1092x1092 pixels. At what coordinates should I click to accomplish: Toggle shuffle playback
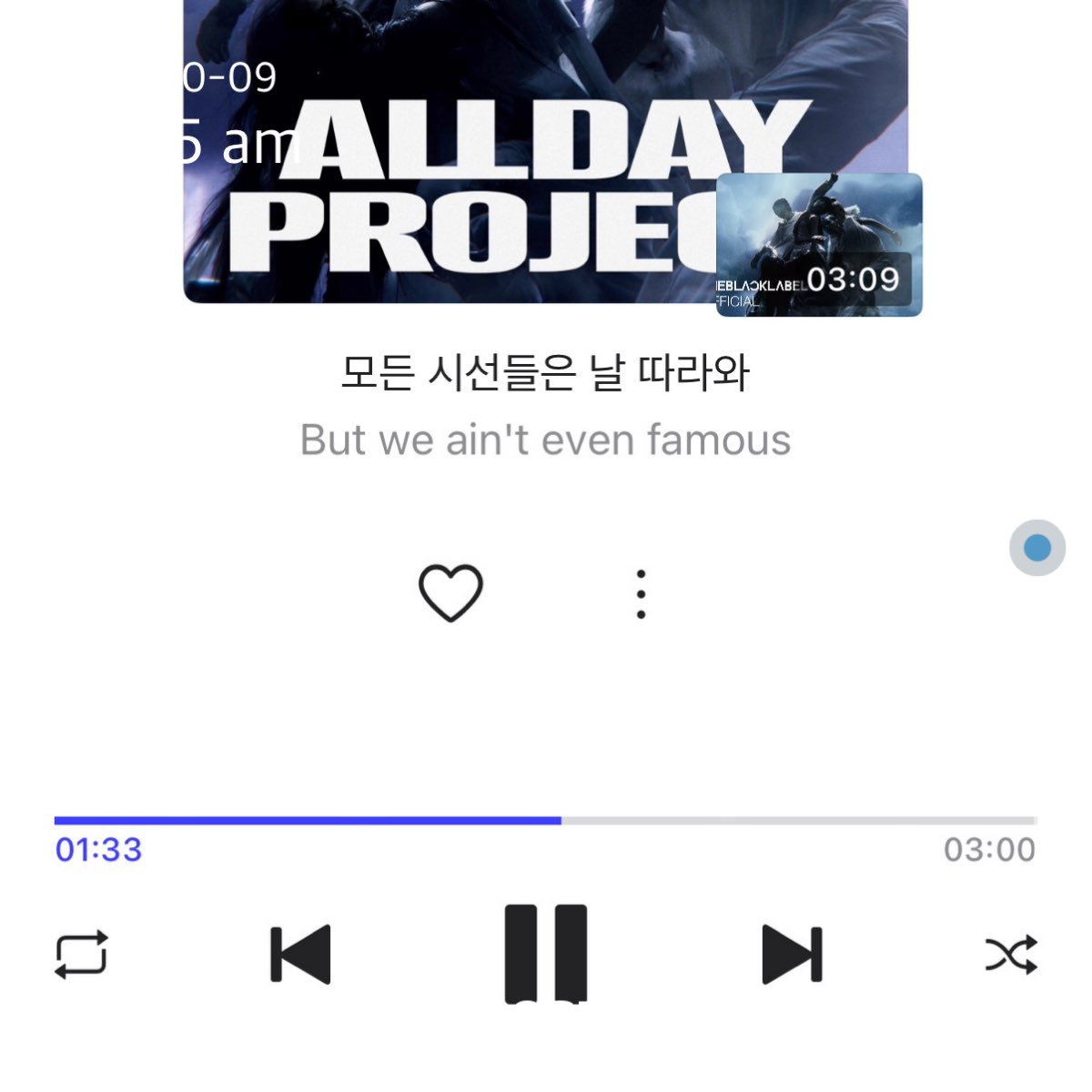click(x=1011, y=955)
